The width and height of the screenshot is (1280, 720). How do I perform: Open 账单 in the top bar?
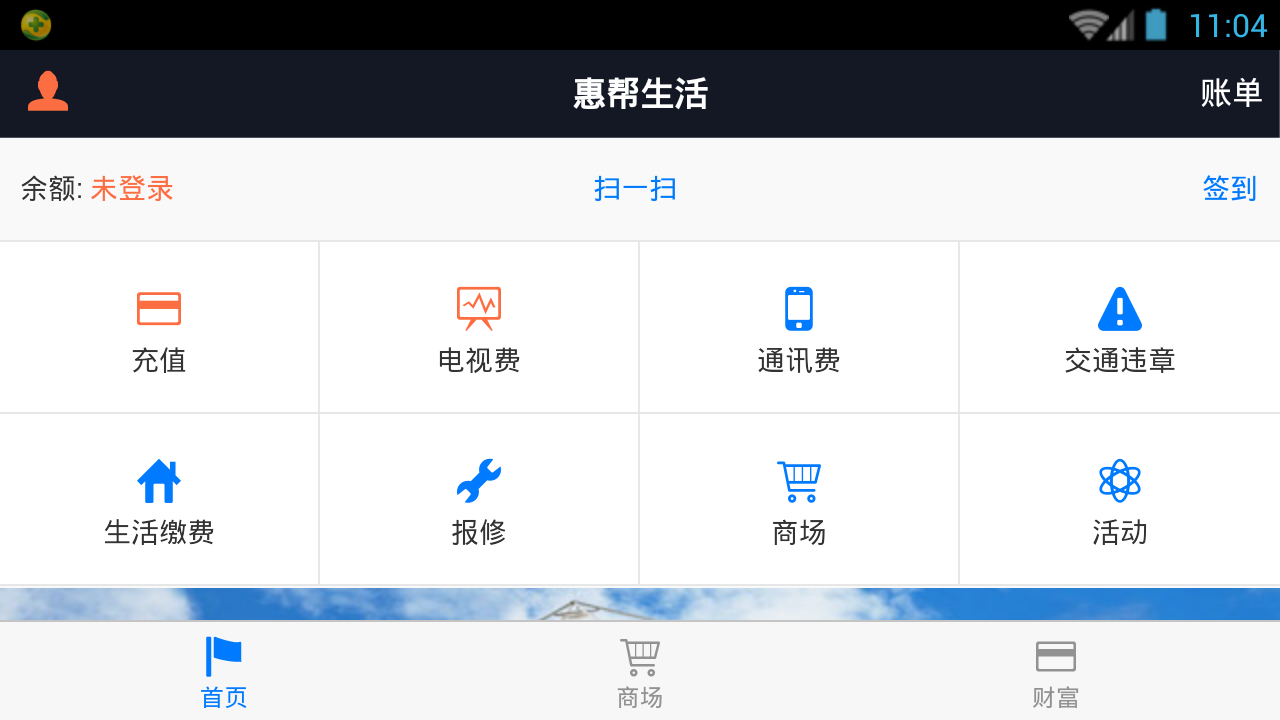click(1230, 93)
